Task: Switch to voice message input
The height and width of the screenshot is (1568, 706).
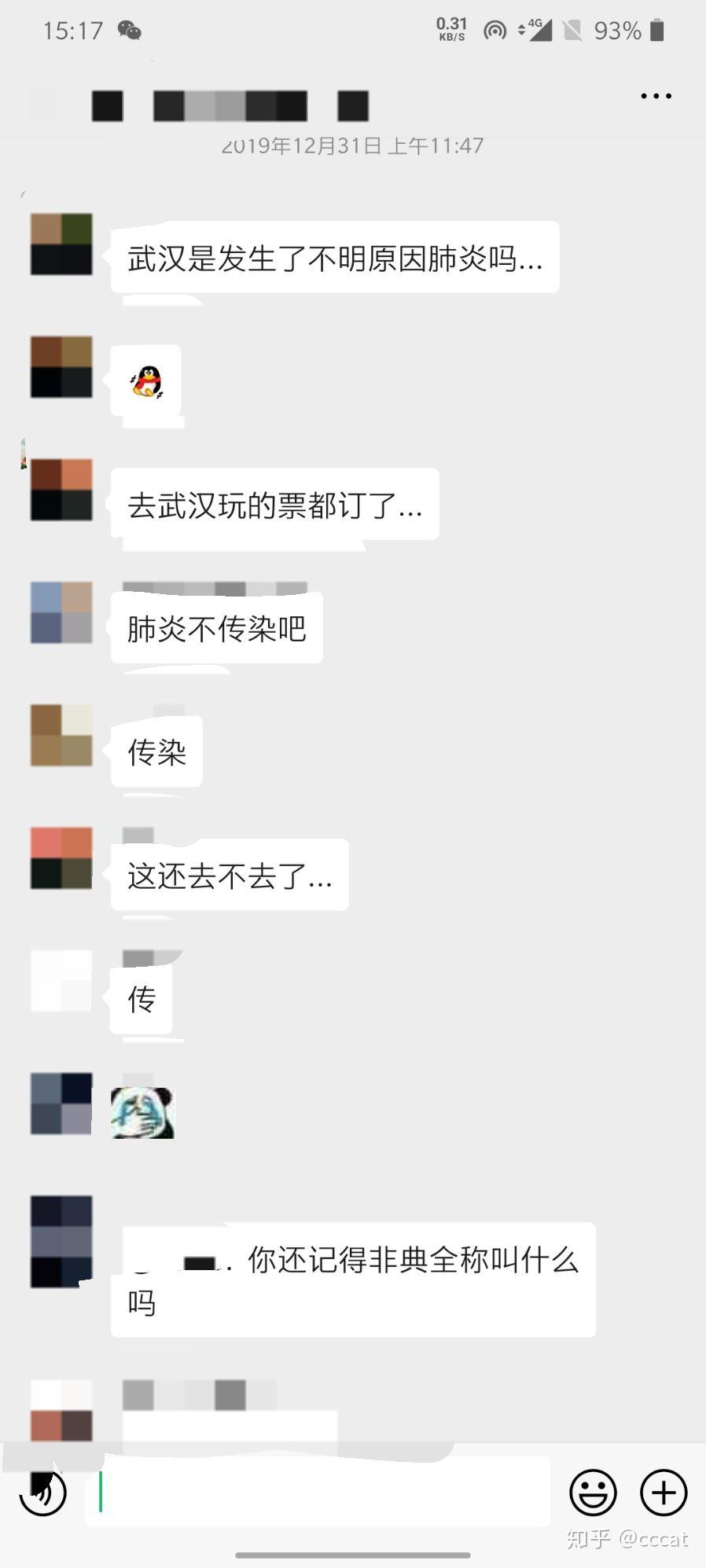Action: tap(43, 1492)
